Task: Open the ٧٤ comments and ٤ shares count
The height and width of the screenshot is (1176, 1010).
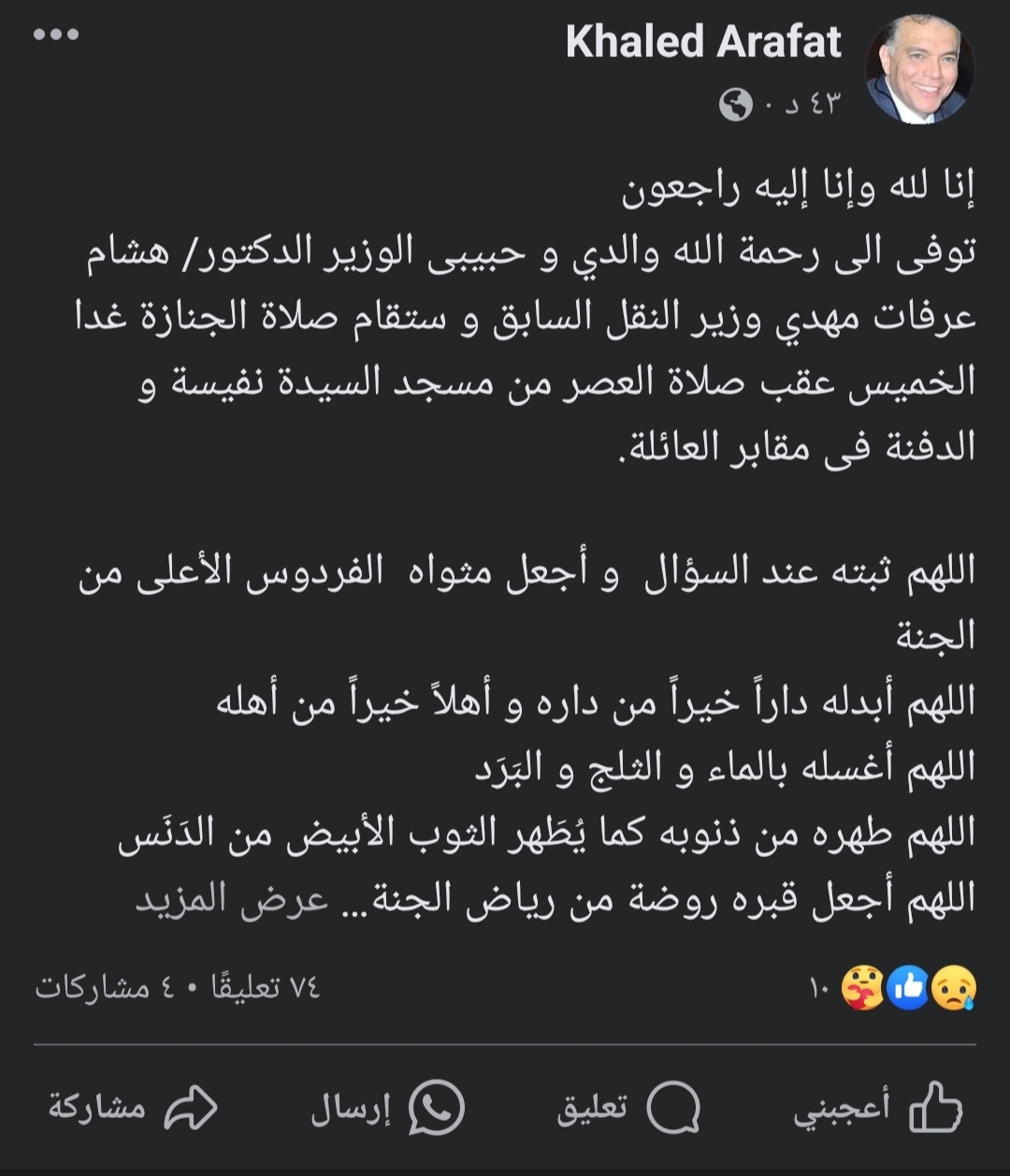Action: pyautogui.click(x=178, y=988)
